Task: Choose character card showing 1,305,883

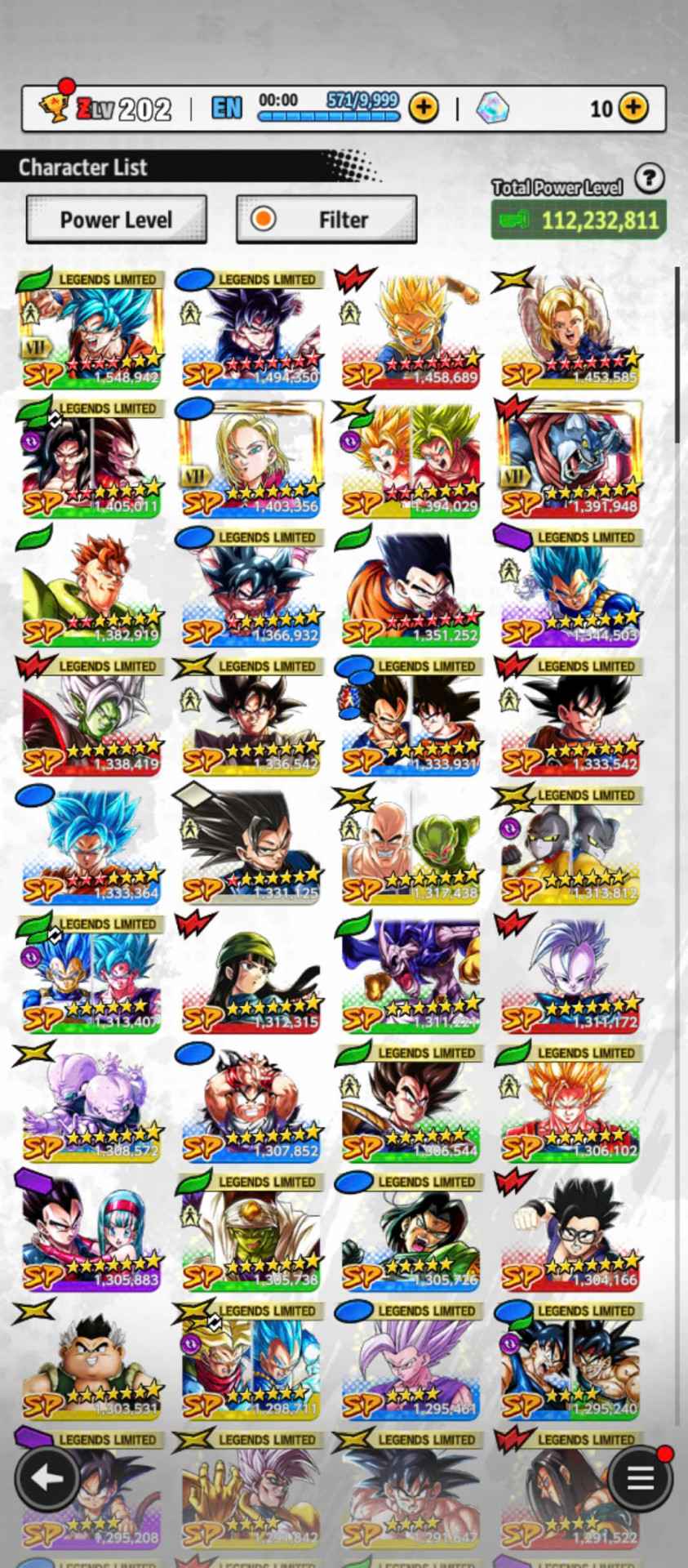Action: [91, 1232]
